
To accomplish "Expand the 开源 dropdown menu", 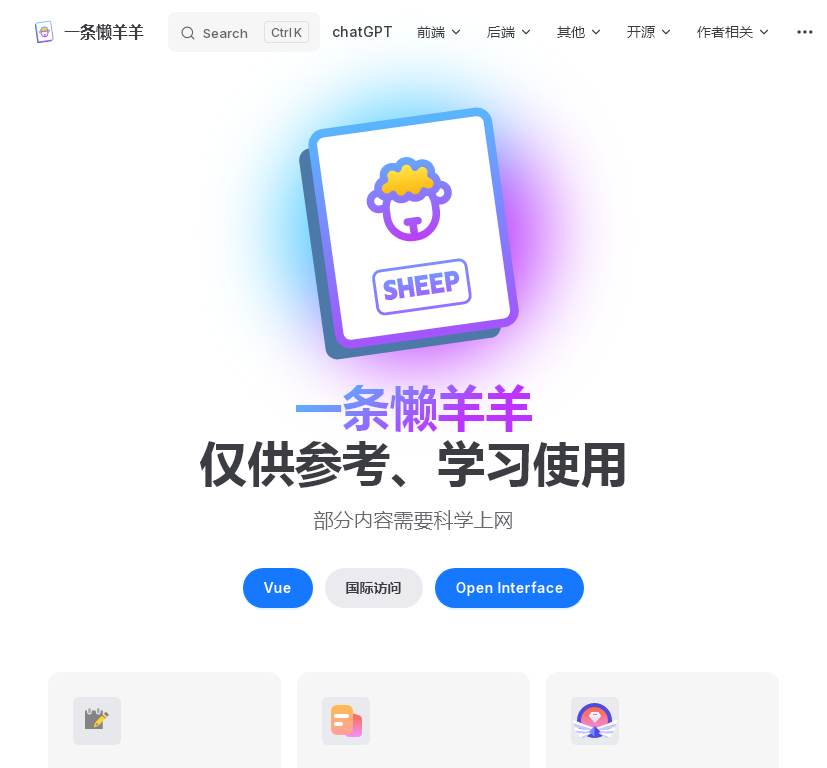I will pyautogui.click(x=649, y=32).
